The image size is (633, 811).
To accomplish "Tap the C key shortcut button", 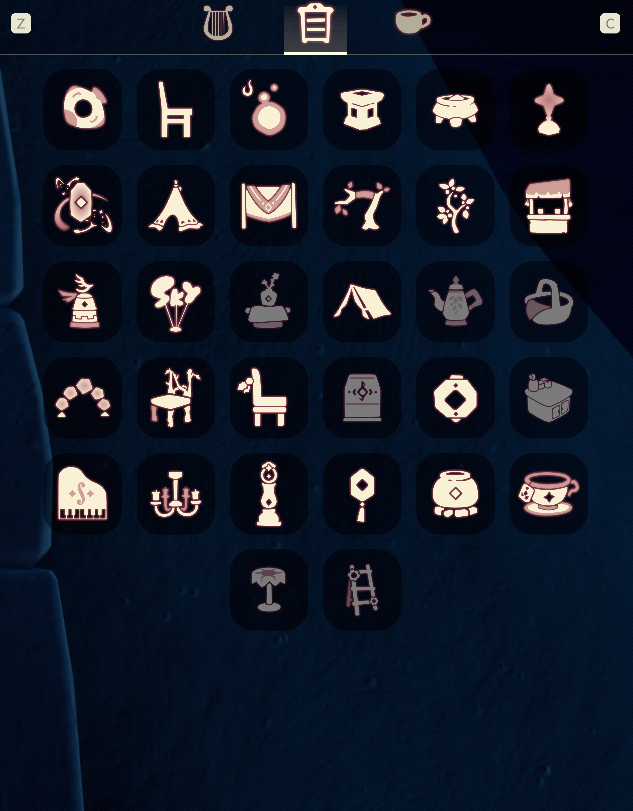I will pos(610,23).
